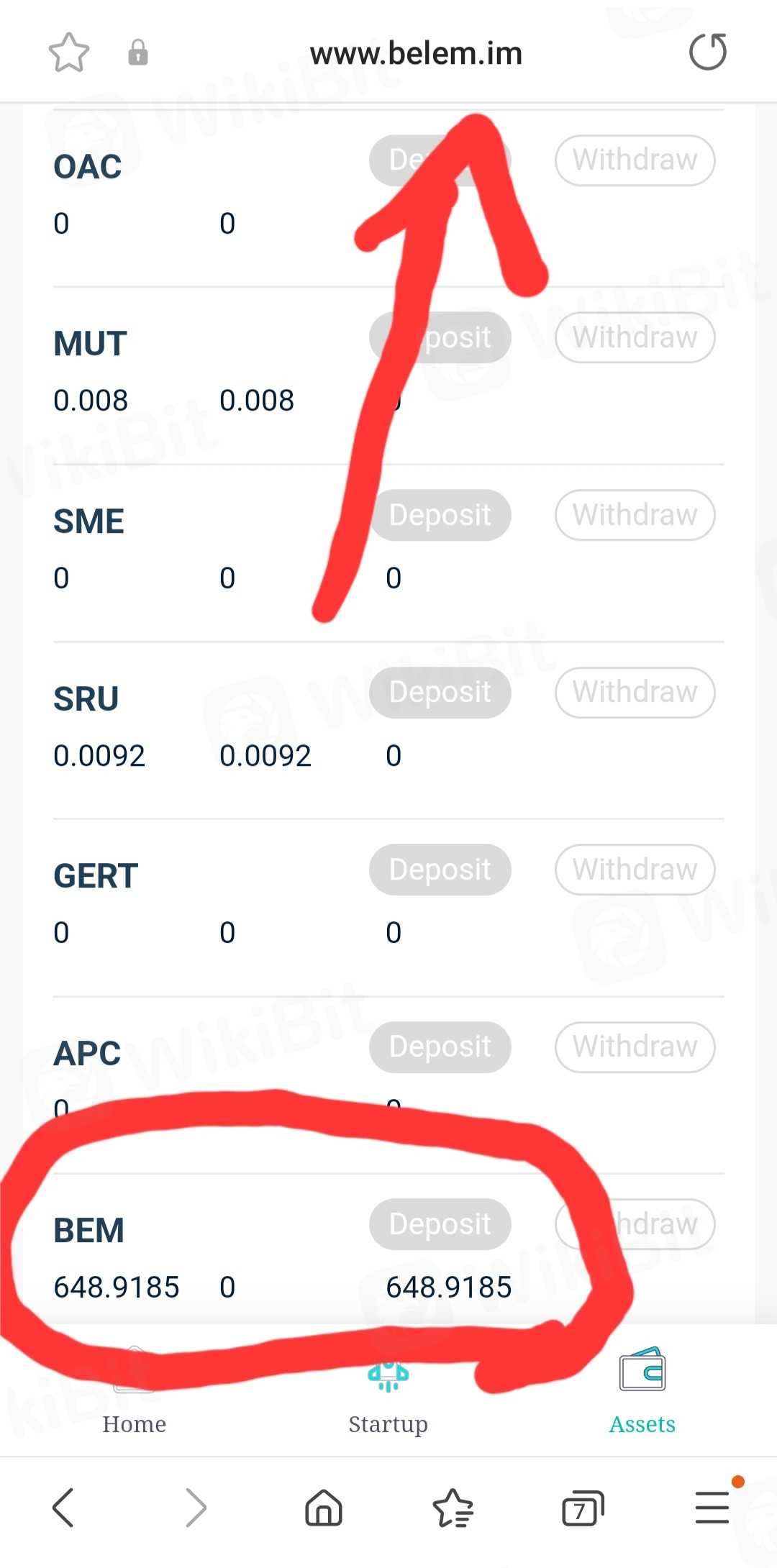Bookmark this page with the star icon
777x1568 pixels.
(68, 53)
